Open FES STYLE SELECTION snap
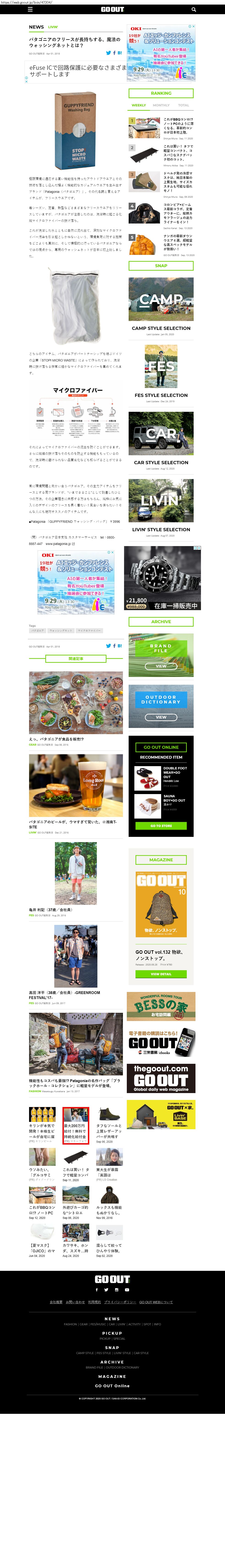225x1568 pixels. click(x=161, y=366)
